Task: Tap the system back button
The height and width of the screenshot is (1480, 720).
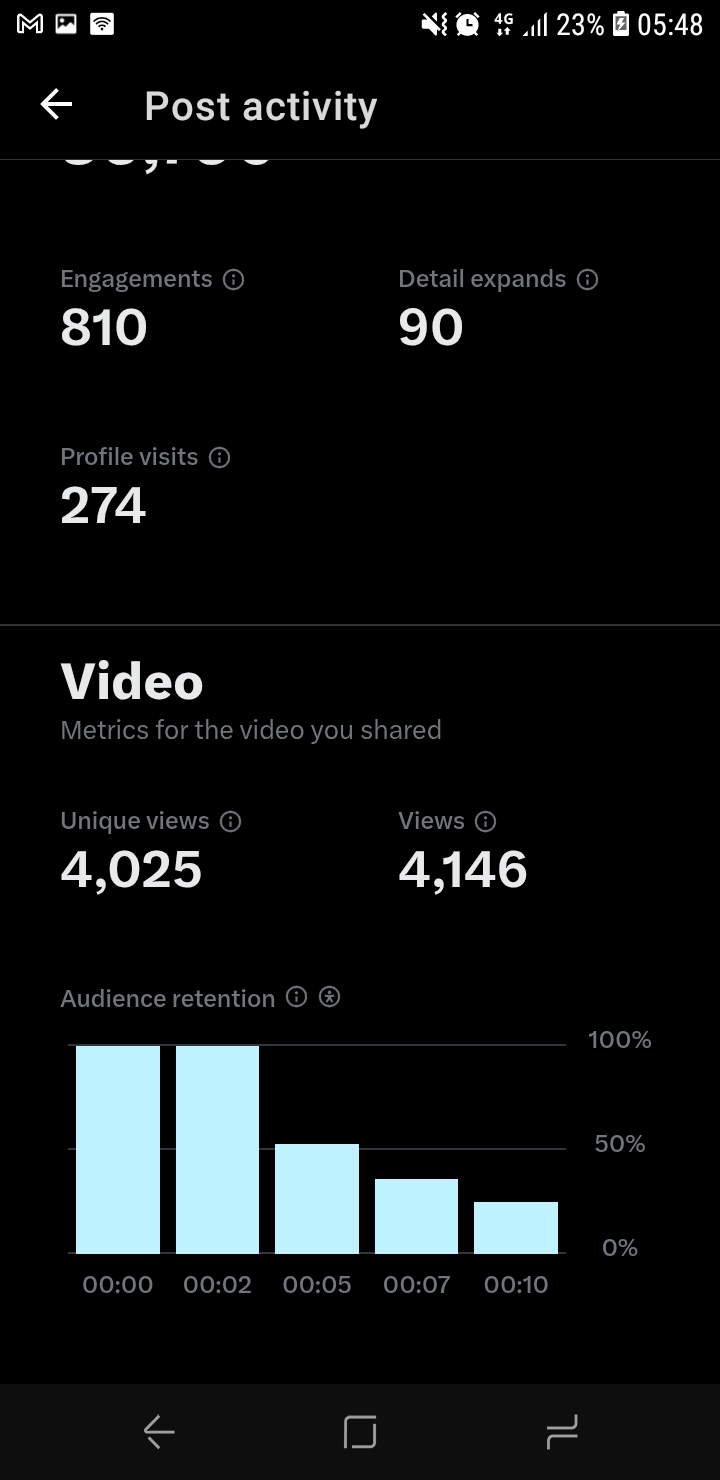Action: (159, 1432)
